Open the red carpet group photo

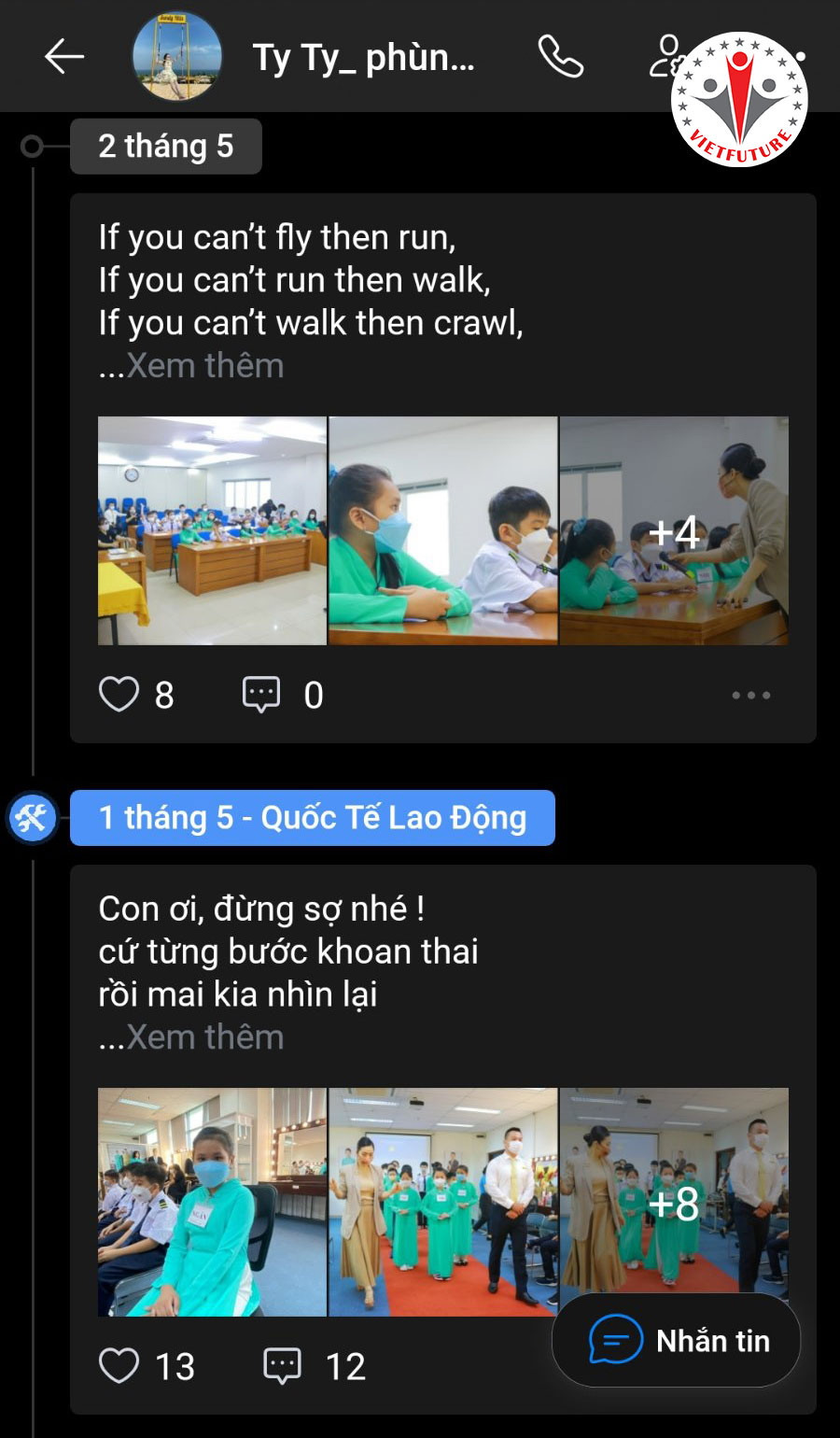pyautogui.click(x=443, y=1202)
